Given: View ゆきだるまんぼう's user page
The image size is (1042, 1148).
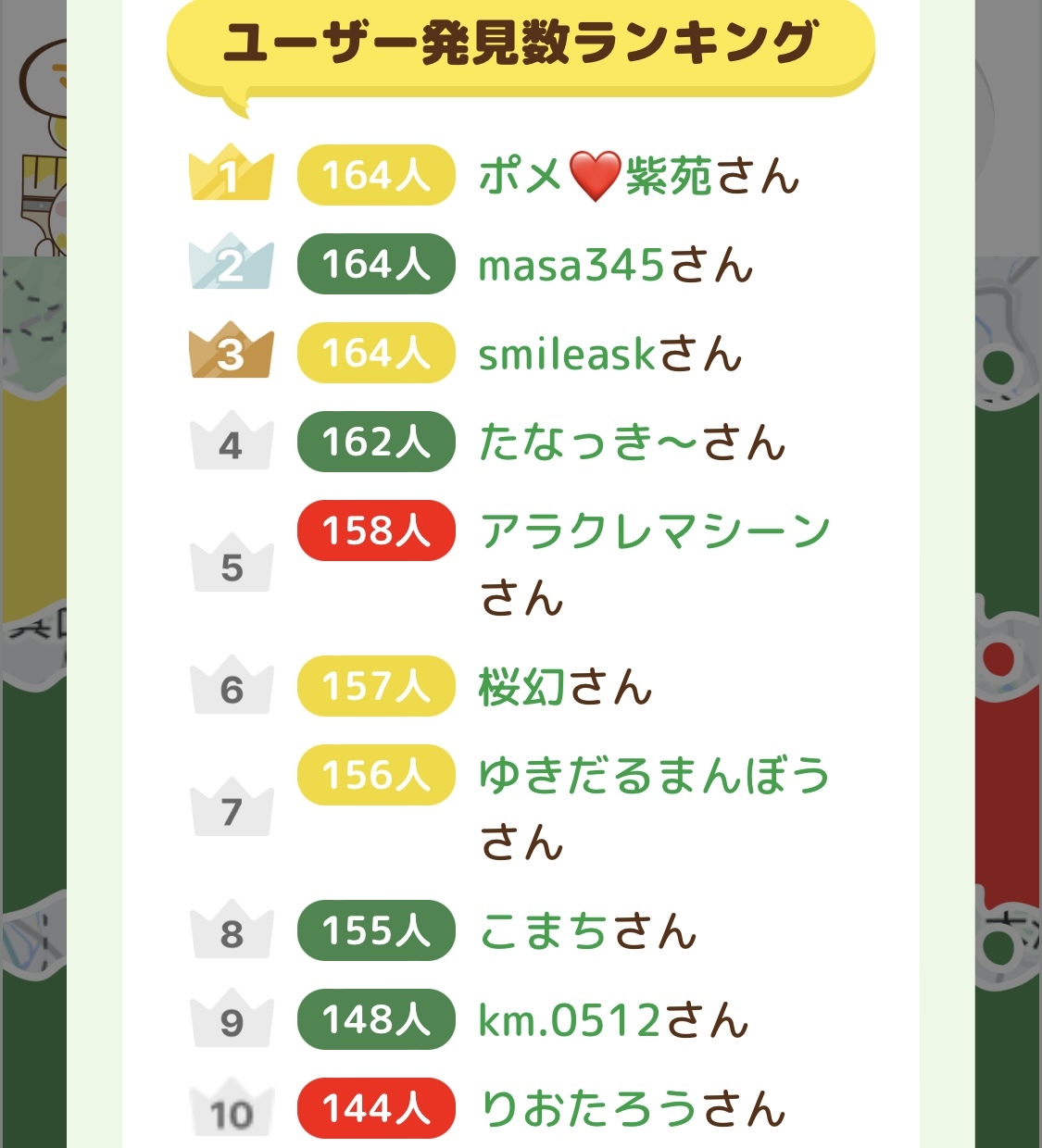Looking at the screenshot, I should click(x=654, y=776).
